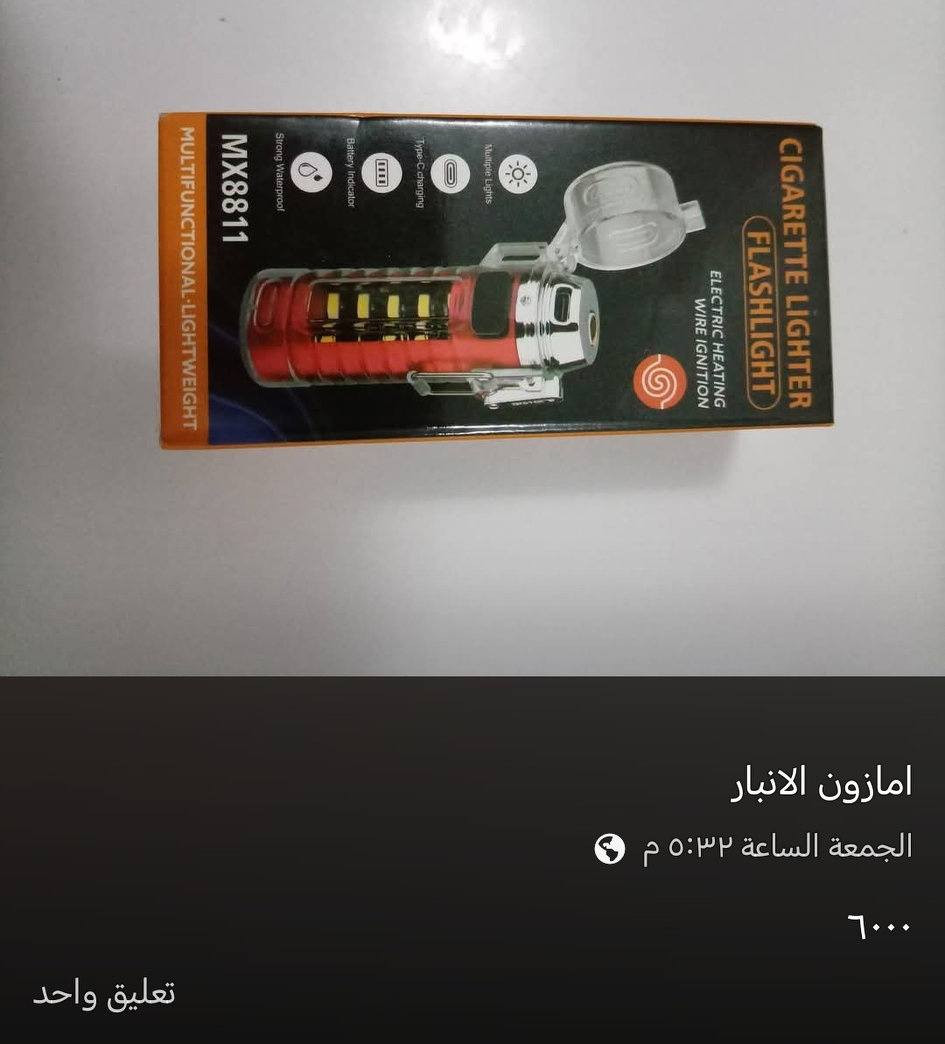View the تعليق واحد comment thread
Image resolution: width=945 pixels, height=1044 pixels.
104,994
